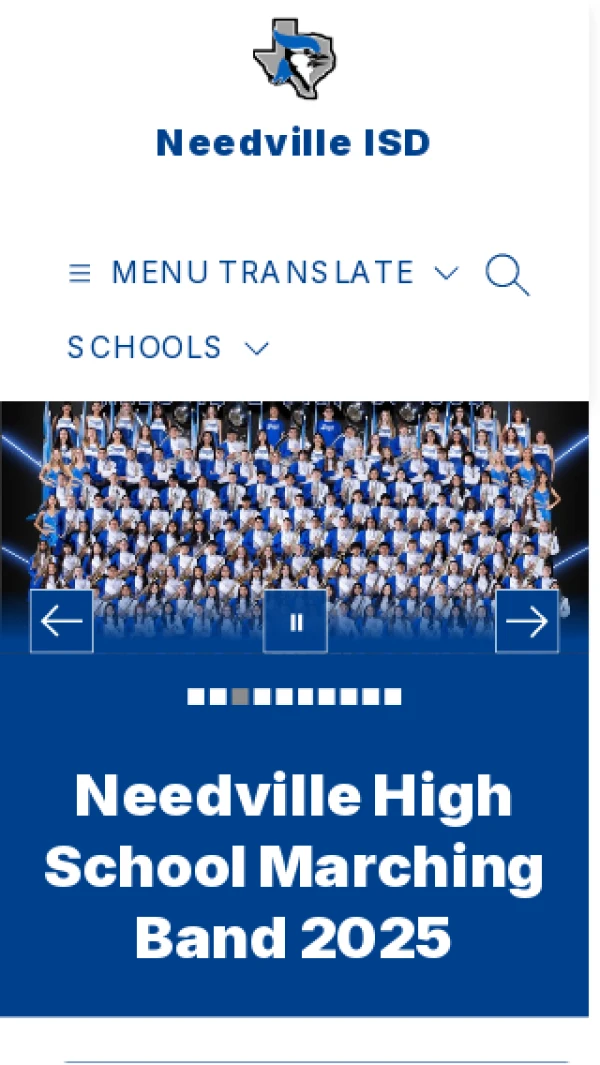Expand the SCHOOLS dropdown
This screenshot has height=1065, width=600.
(168, 348)
